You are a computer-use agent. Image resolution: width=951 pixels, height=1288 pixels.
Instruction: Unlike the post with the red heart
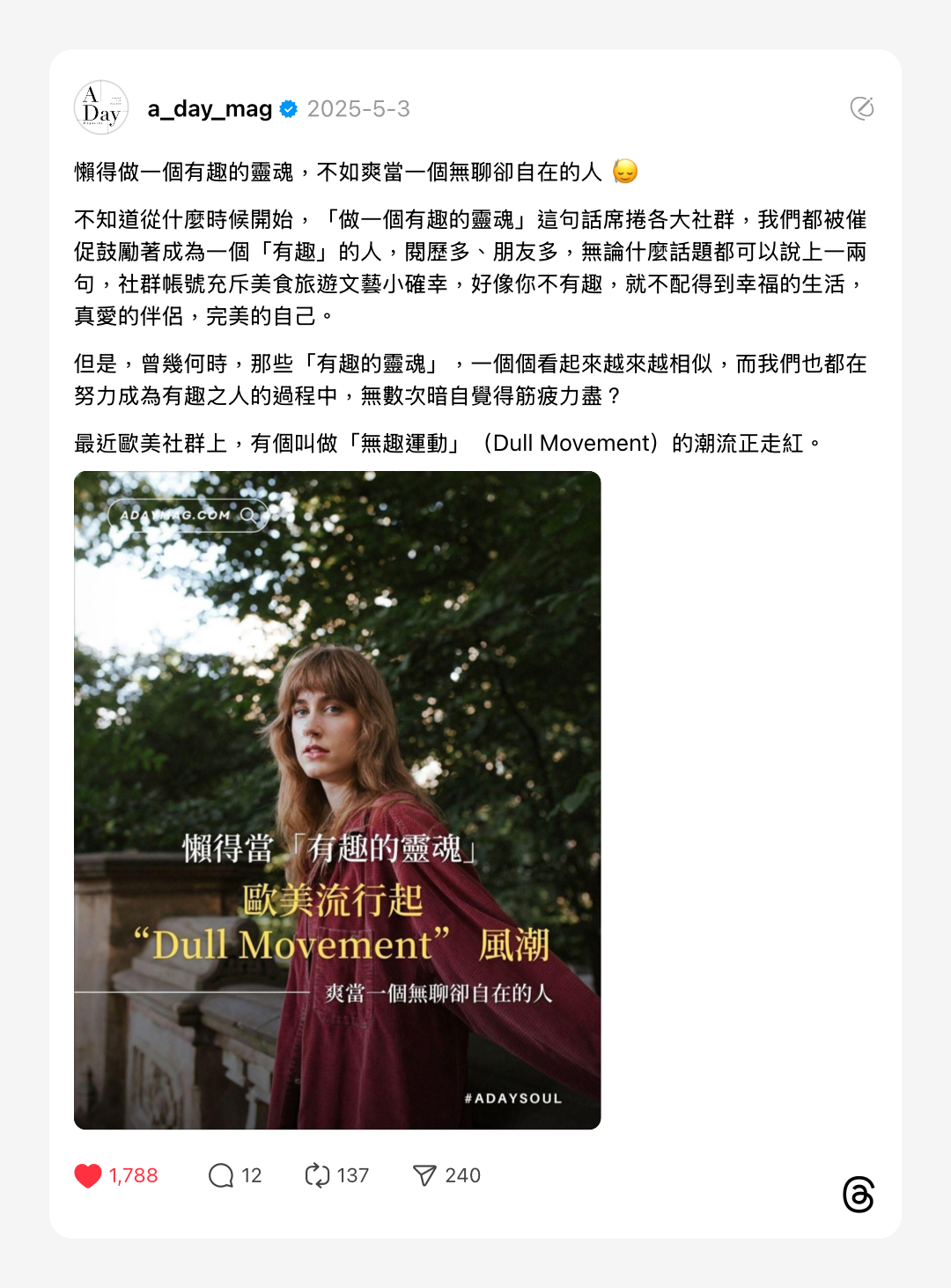(x=88, y=1175)
